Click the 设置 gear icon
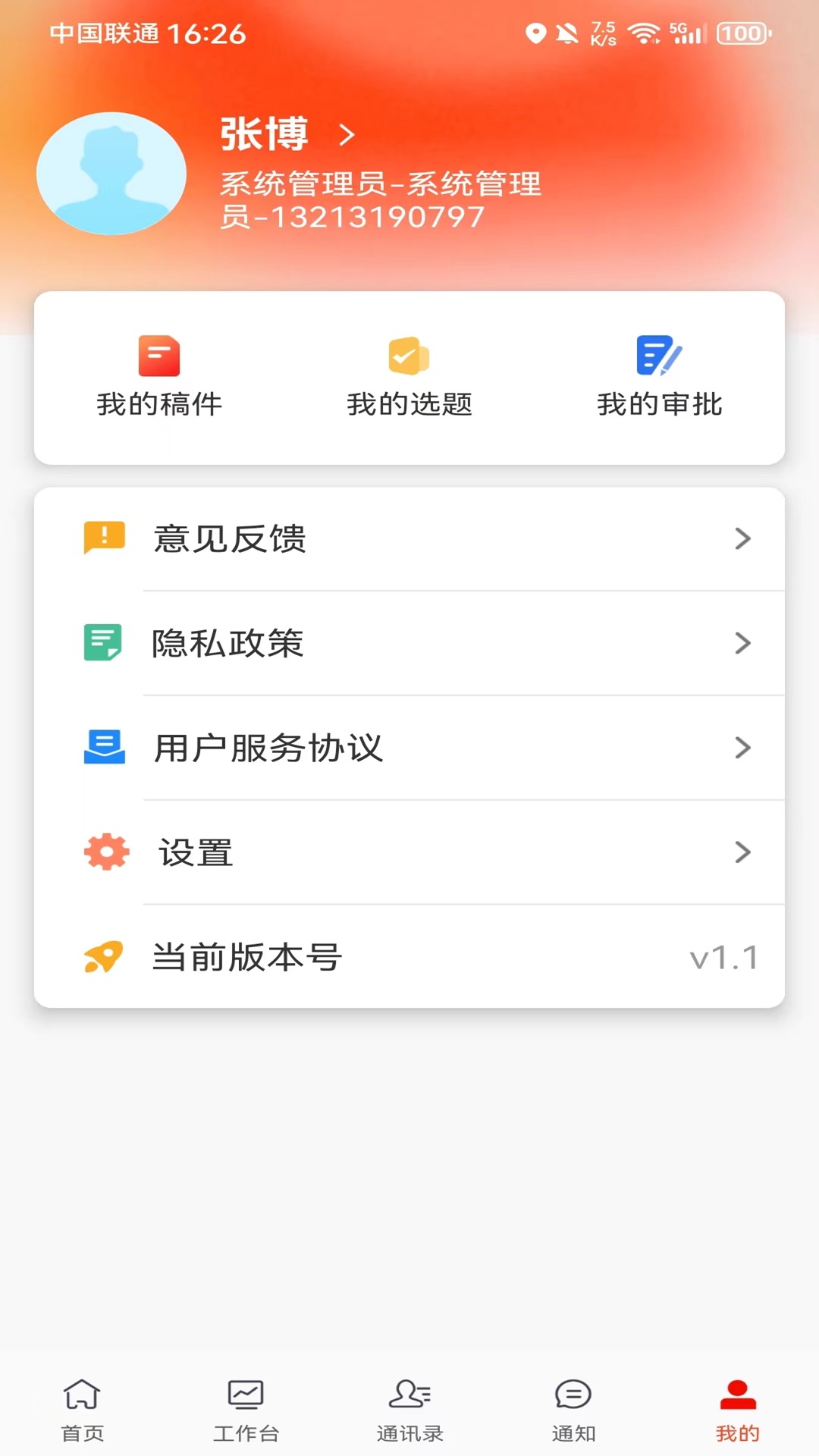Image resolution: width=819 pixels, height=1456 pixels. (106, 852)
